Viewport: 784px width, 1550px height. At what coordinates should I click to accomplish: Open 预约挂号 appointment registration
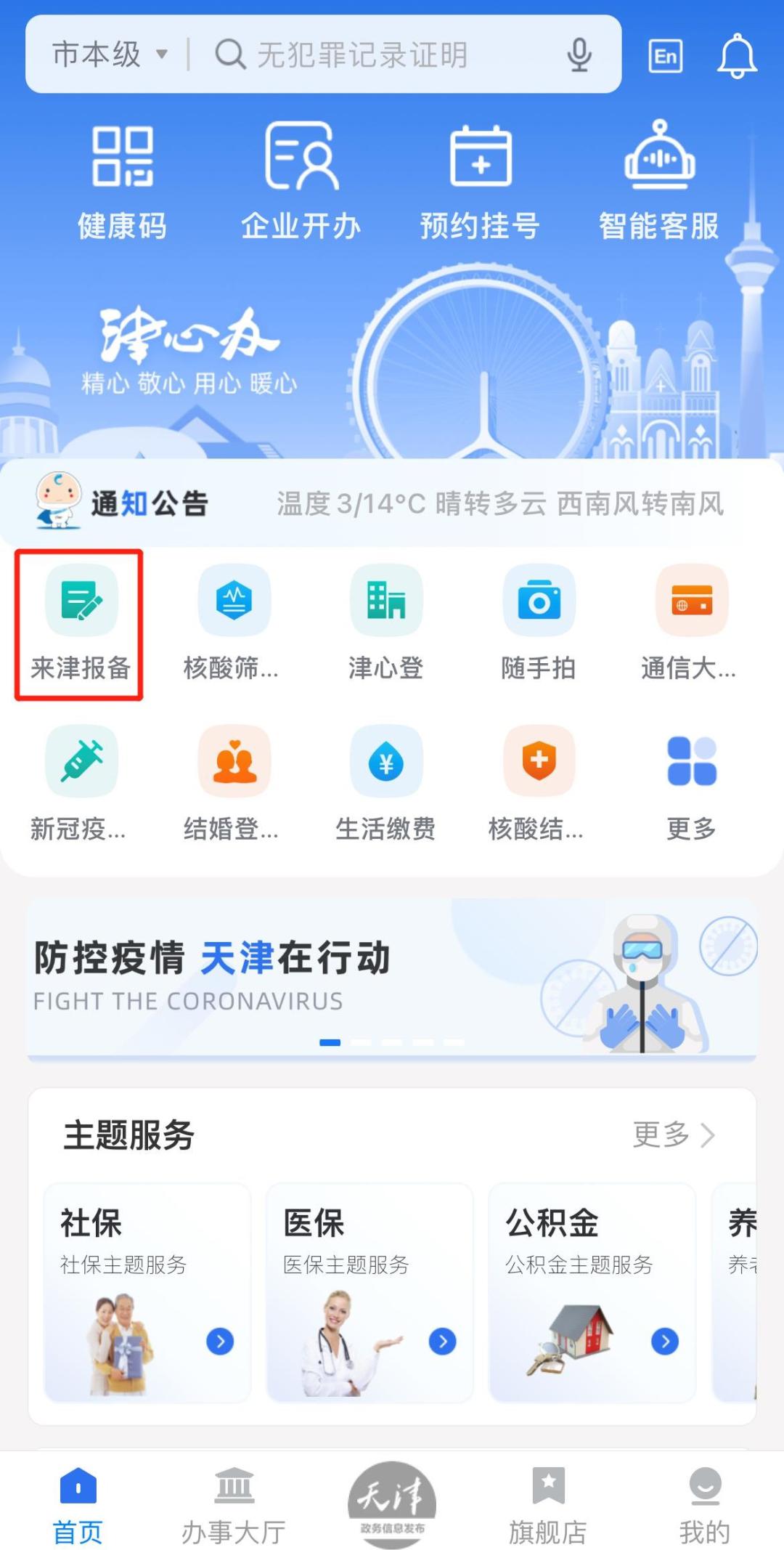(480, 182)
